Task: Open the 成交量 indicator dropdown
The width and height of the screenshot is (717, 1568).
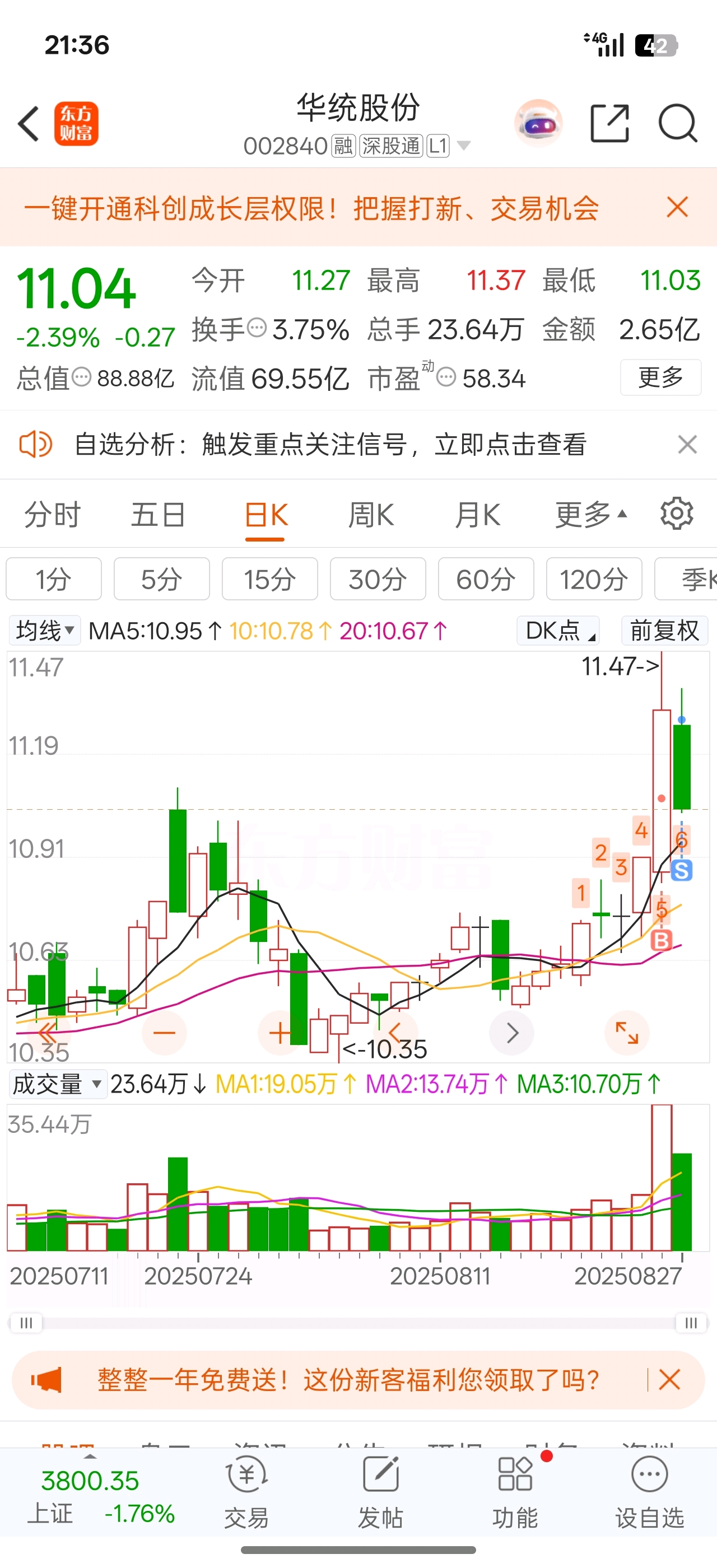Action: [x=57, y=1084]
